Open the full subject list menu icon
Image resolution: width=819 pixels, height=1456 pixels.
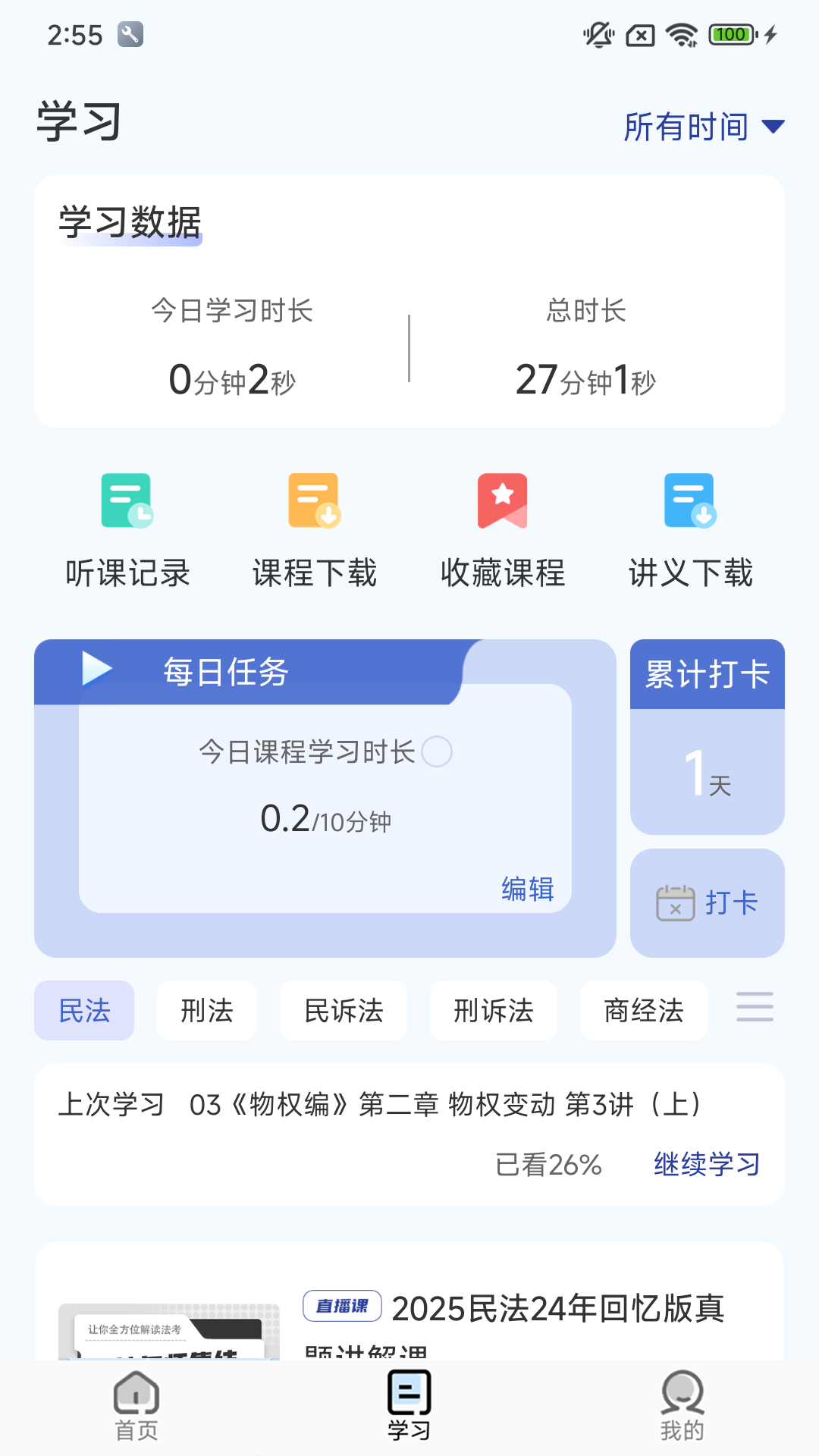tap(755, 1007)
